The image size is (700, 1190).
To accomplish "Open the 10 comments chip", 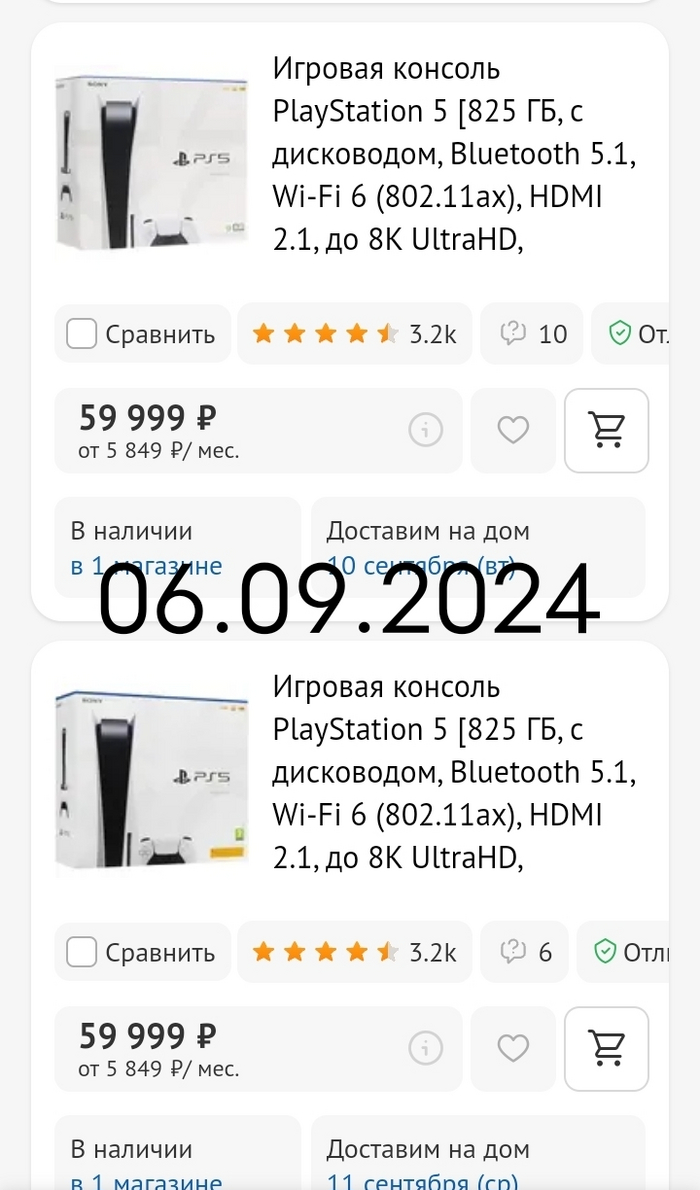I will [534, 334].
